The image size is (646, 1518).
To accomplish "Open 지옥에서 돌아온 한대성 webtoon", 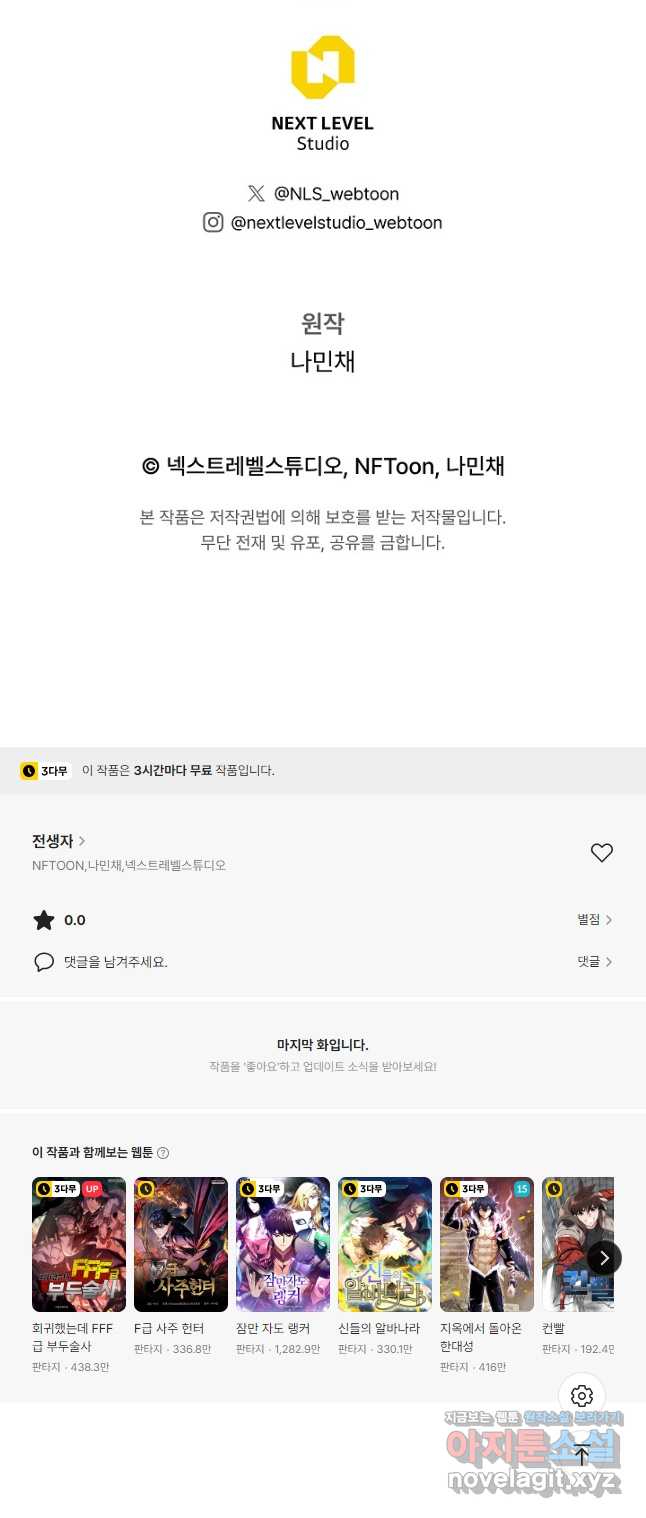I will [487, 1244].
